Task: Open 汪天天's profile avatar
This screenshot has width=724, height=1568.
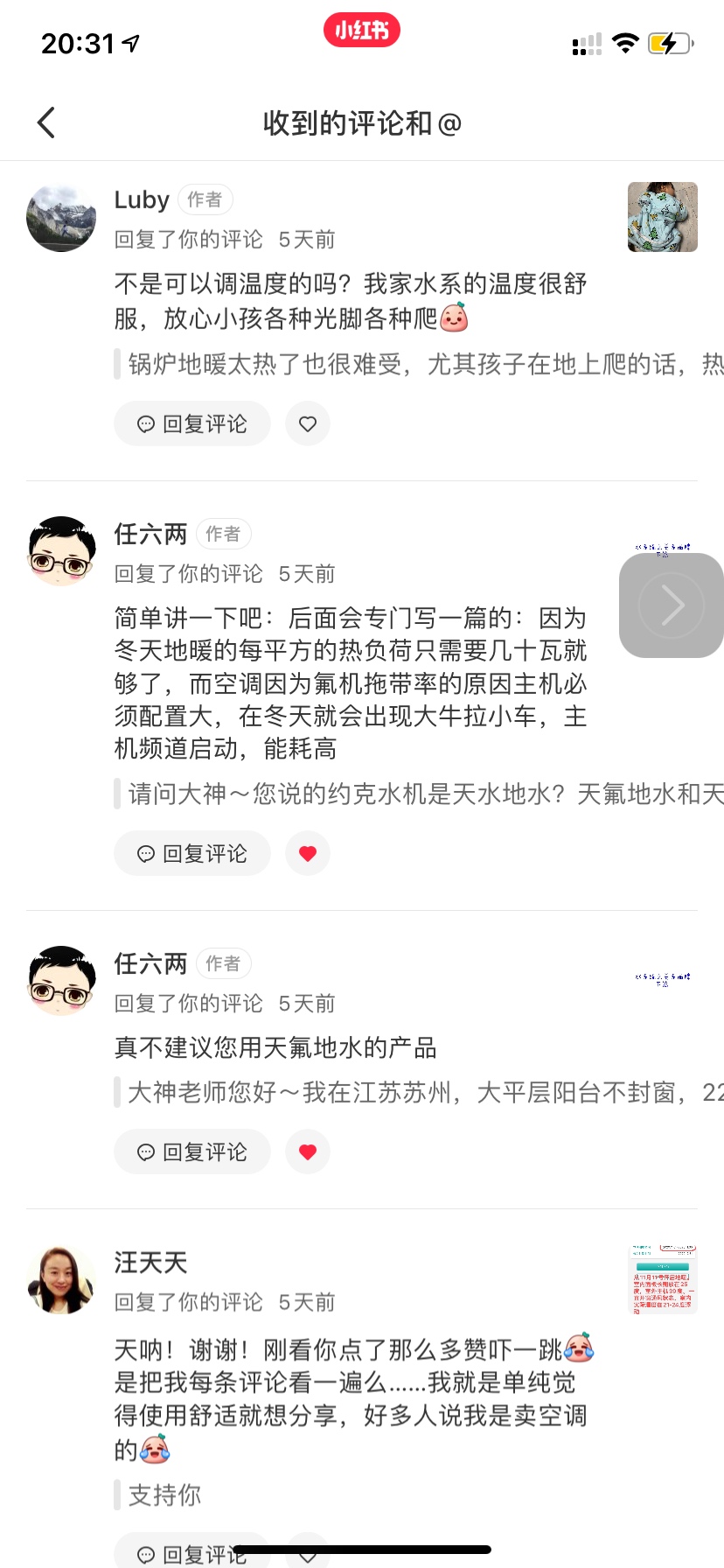Action: tap(61, 1280)
